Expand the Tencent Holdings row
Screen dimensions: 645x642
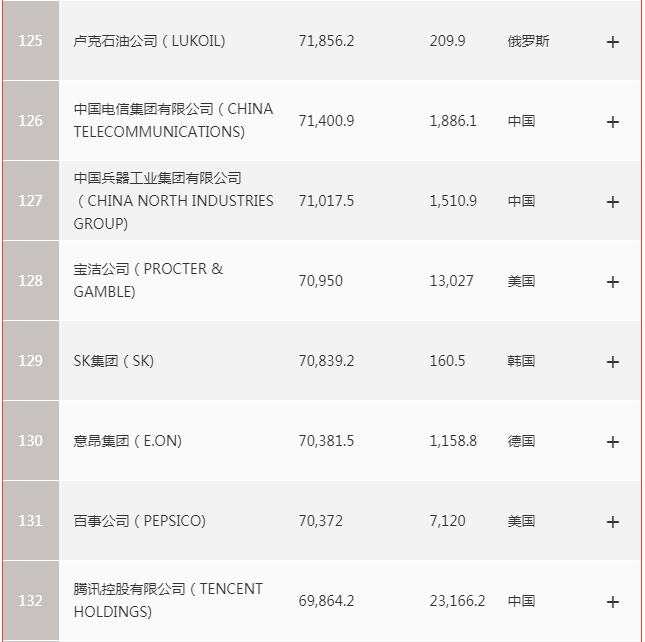click(613, 602)
